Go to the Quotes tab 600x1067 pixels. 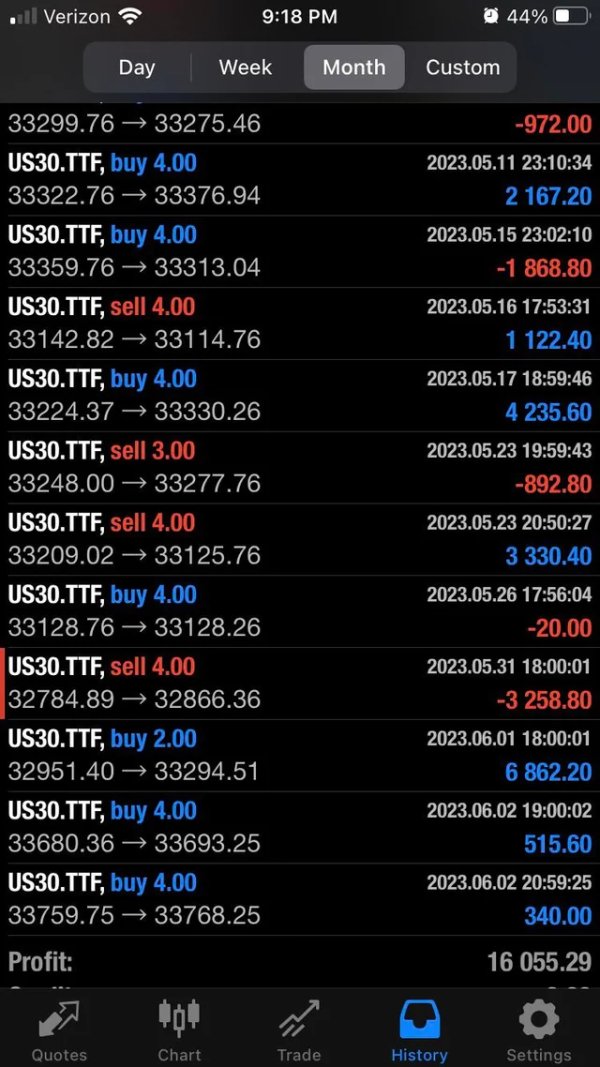(x=59, y=1029)
